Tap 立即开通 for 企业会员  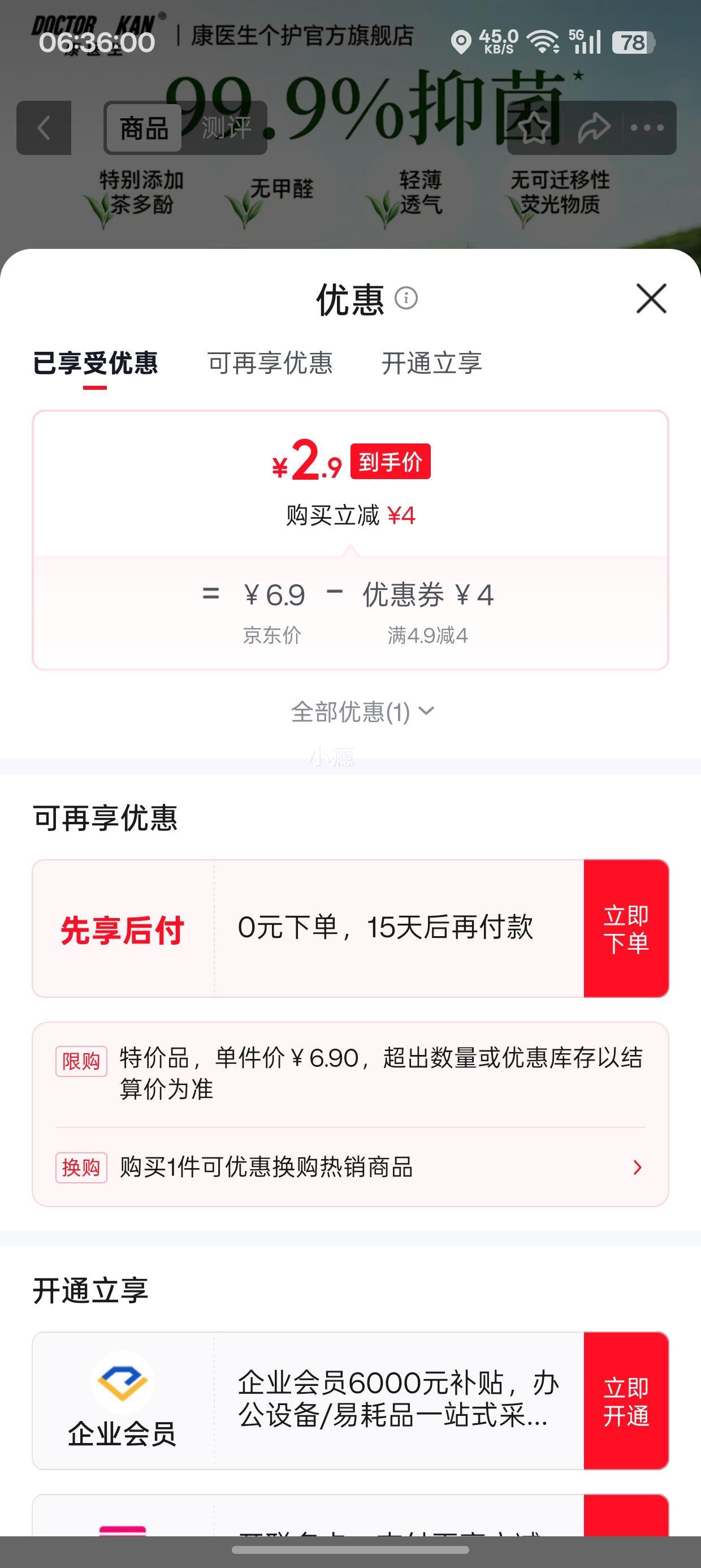(626, 1401)
